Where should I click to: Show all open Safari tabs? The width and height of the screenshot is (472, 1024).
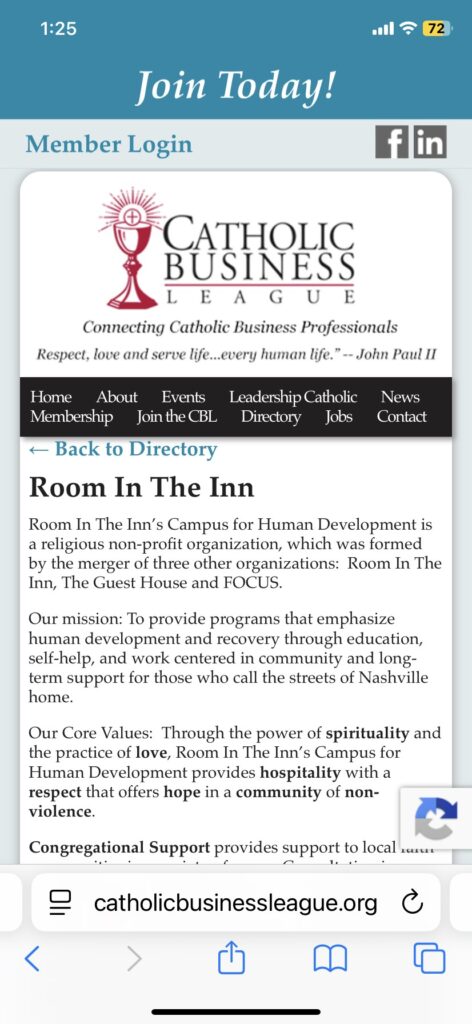coord(429,959)
